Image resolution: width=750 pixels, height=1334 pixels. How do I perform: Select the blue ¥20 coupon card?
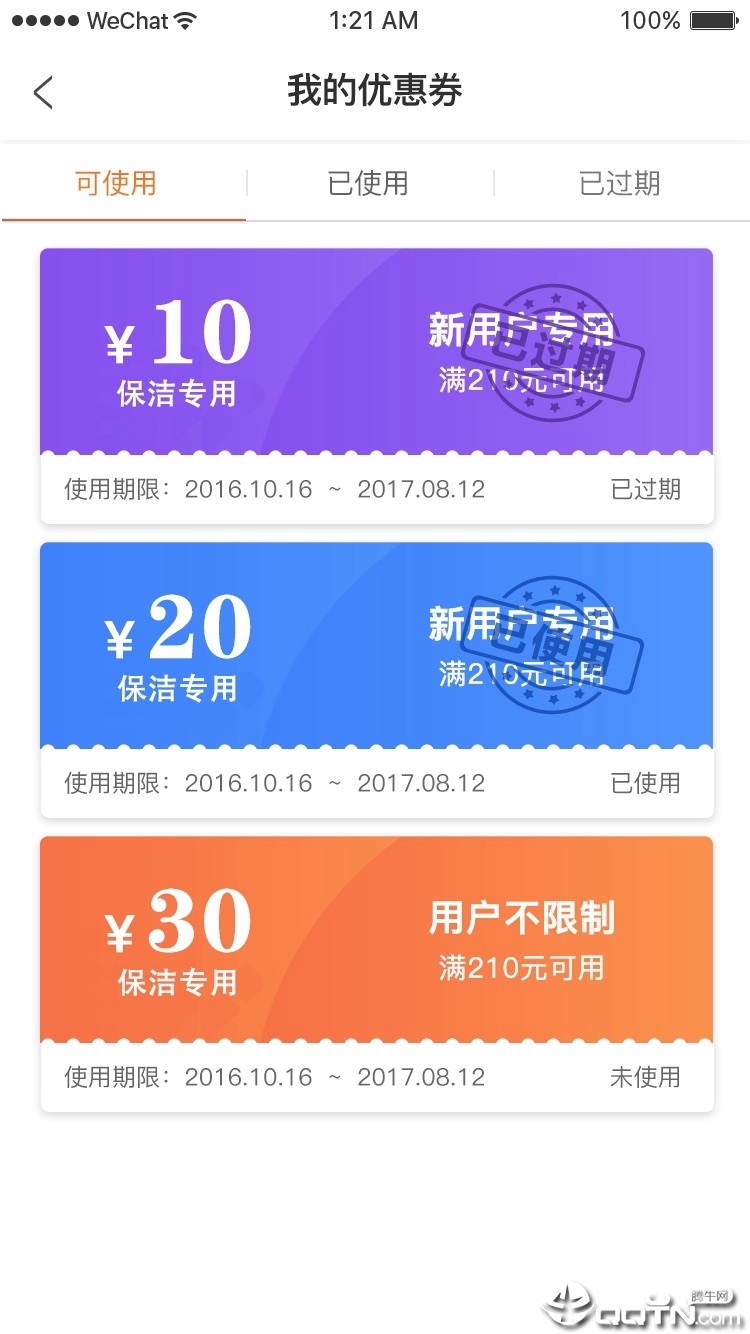tap(375, 645)
